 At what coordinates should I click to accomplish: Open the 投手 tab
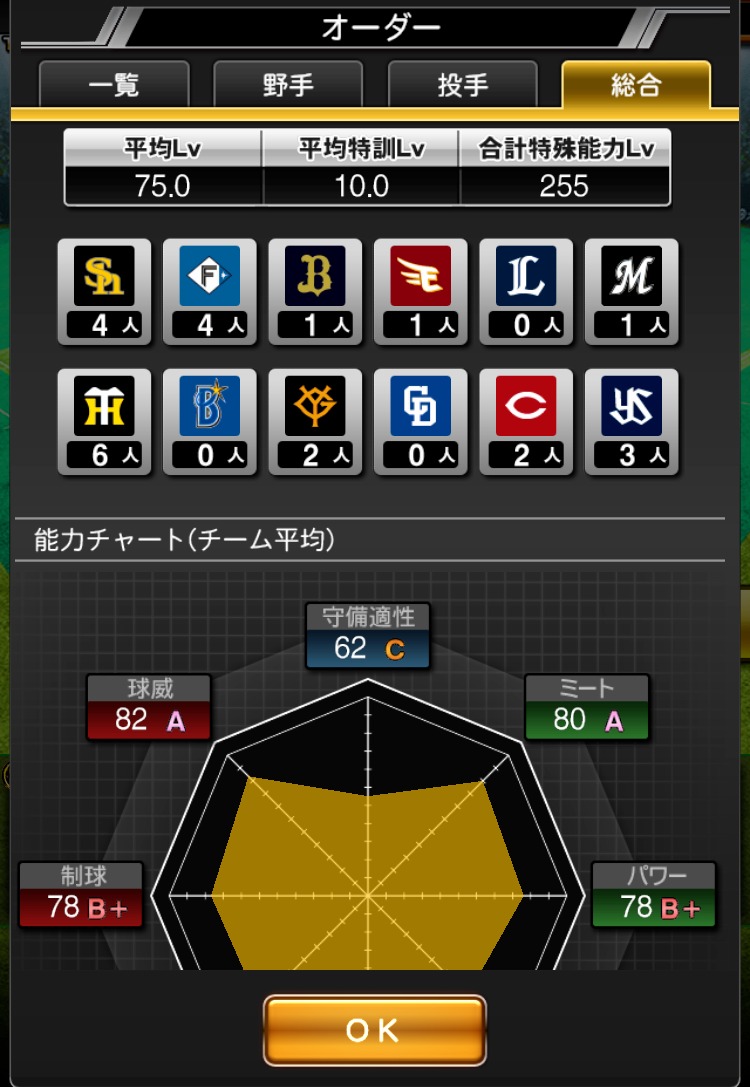(x=462, y=85)
